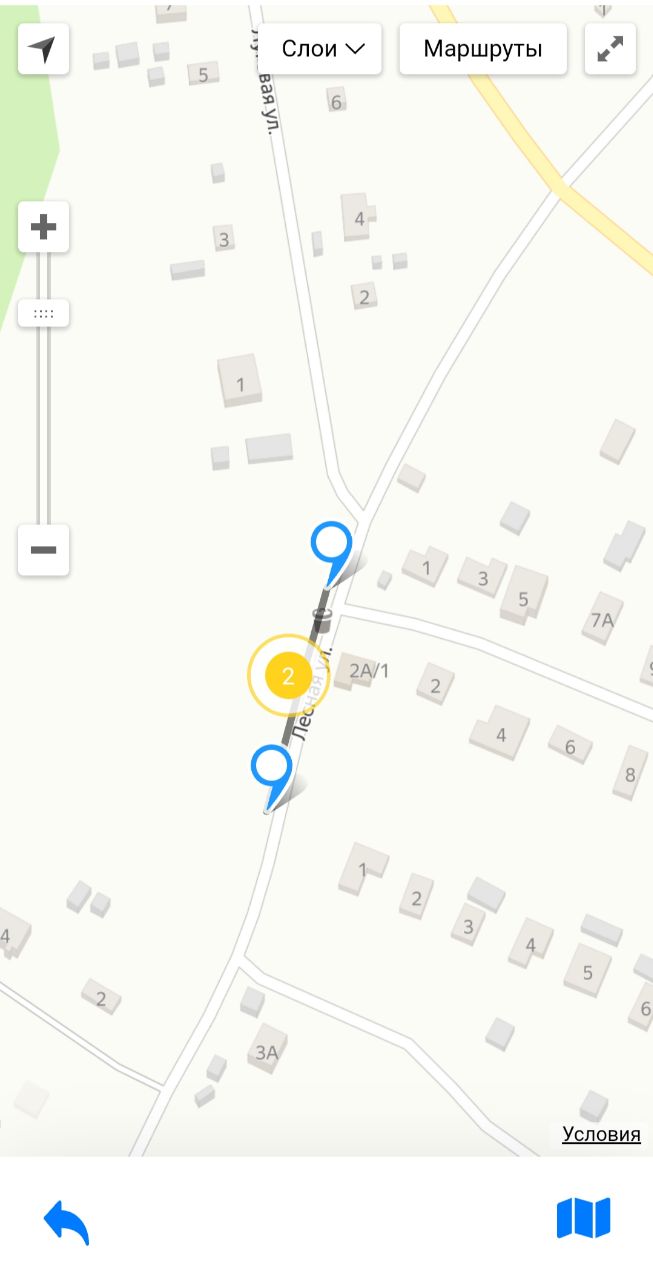Viewport: 653px width, 1280px height.
Task: Expand the map to fullscreen
Action: tap(610, 49)
